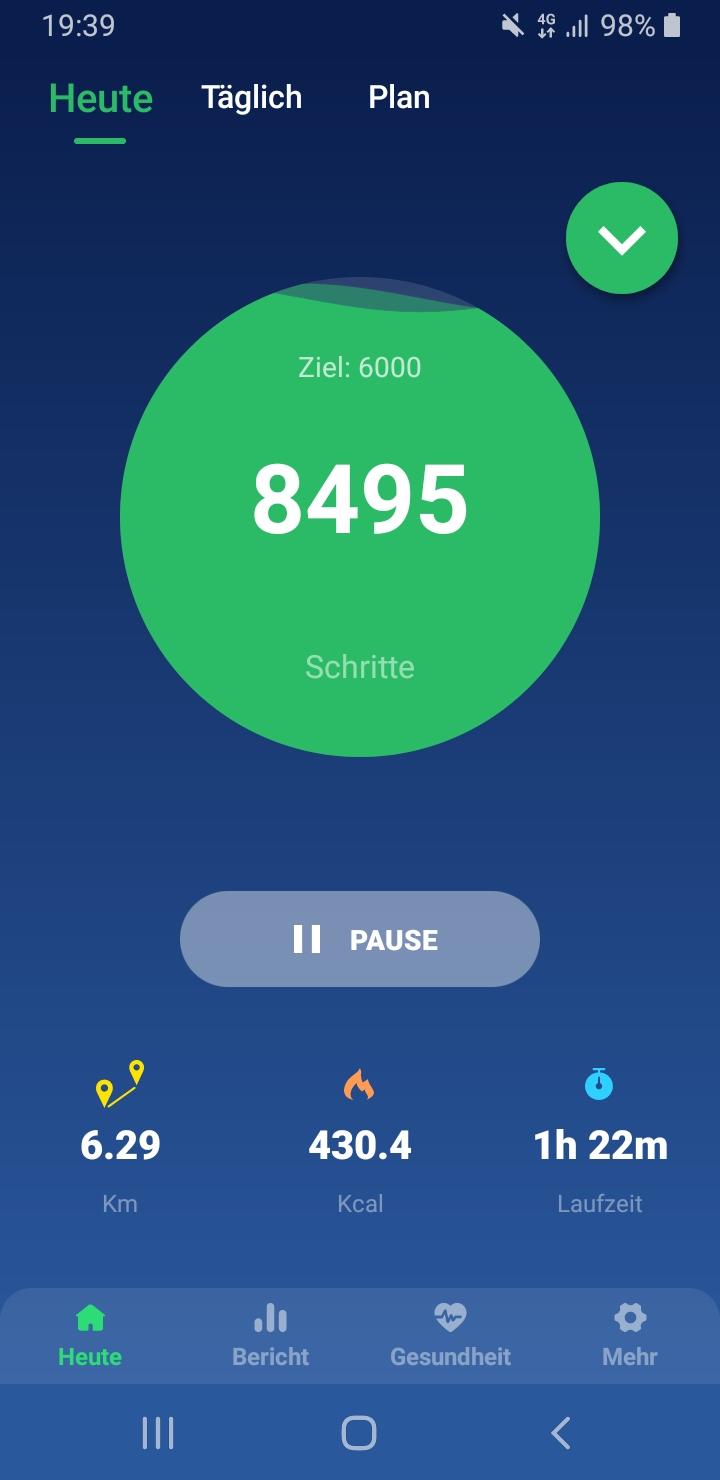The width and height of the screenshot is (720, 1480).
Task: Select the Heute top tab
Action: pos(100,99)
